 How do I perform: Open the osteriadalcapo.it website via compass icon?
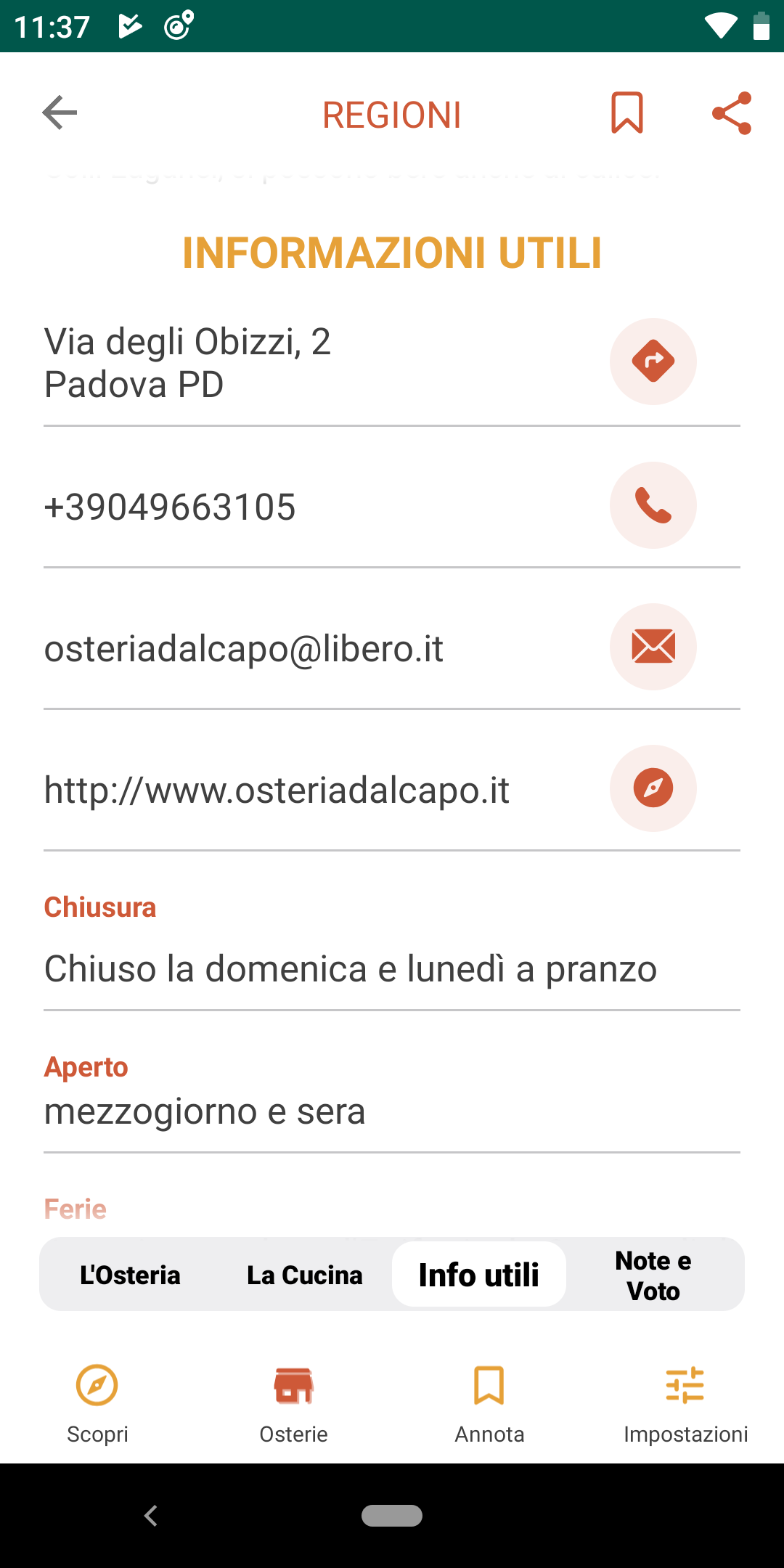(x=653, y=788)
